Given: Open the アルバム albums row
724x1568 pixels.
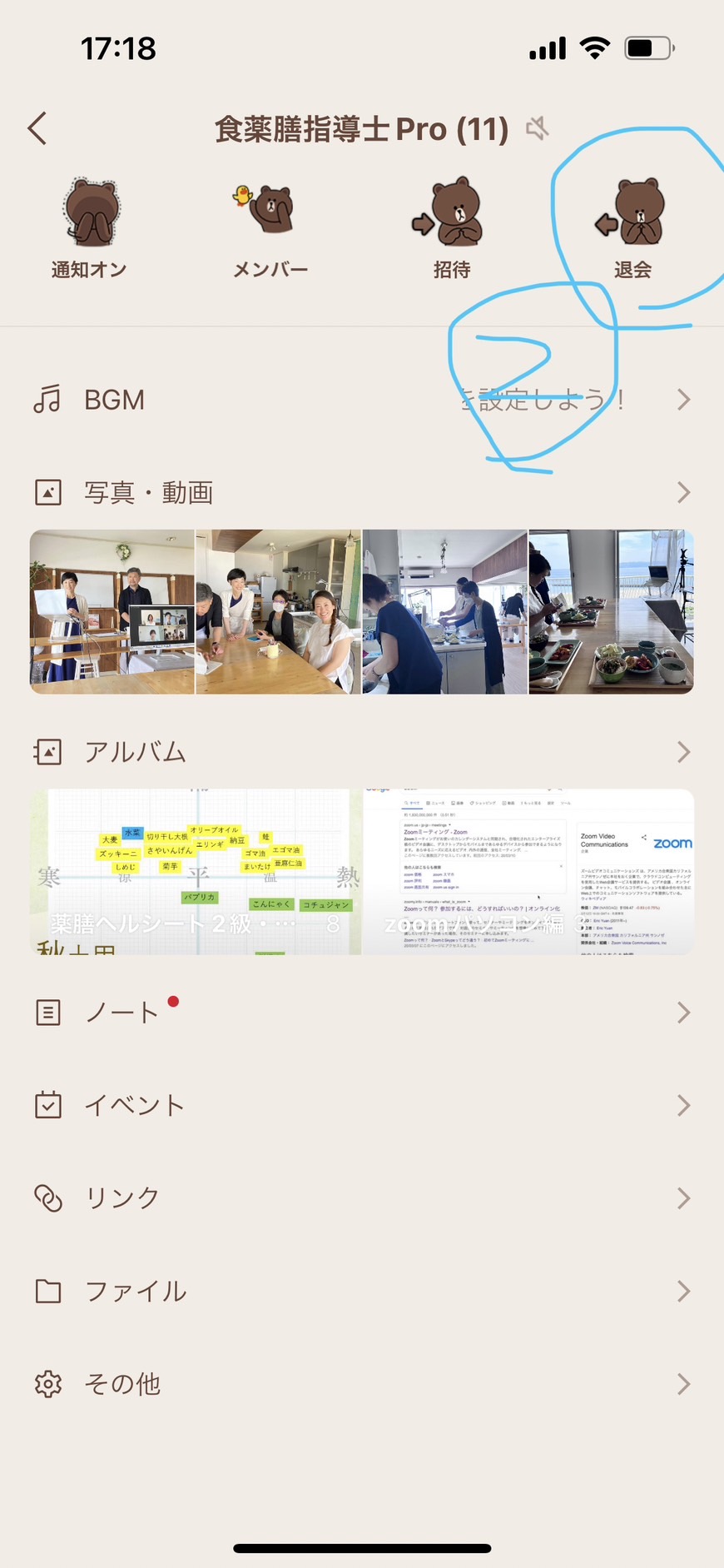Looking at the screenshot, I should (362, 752).
